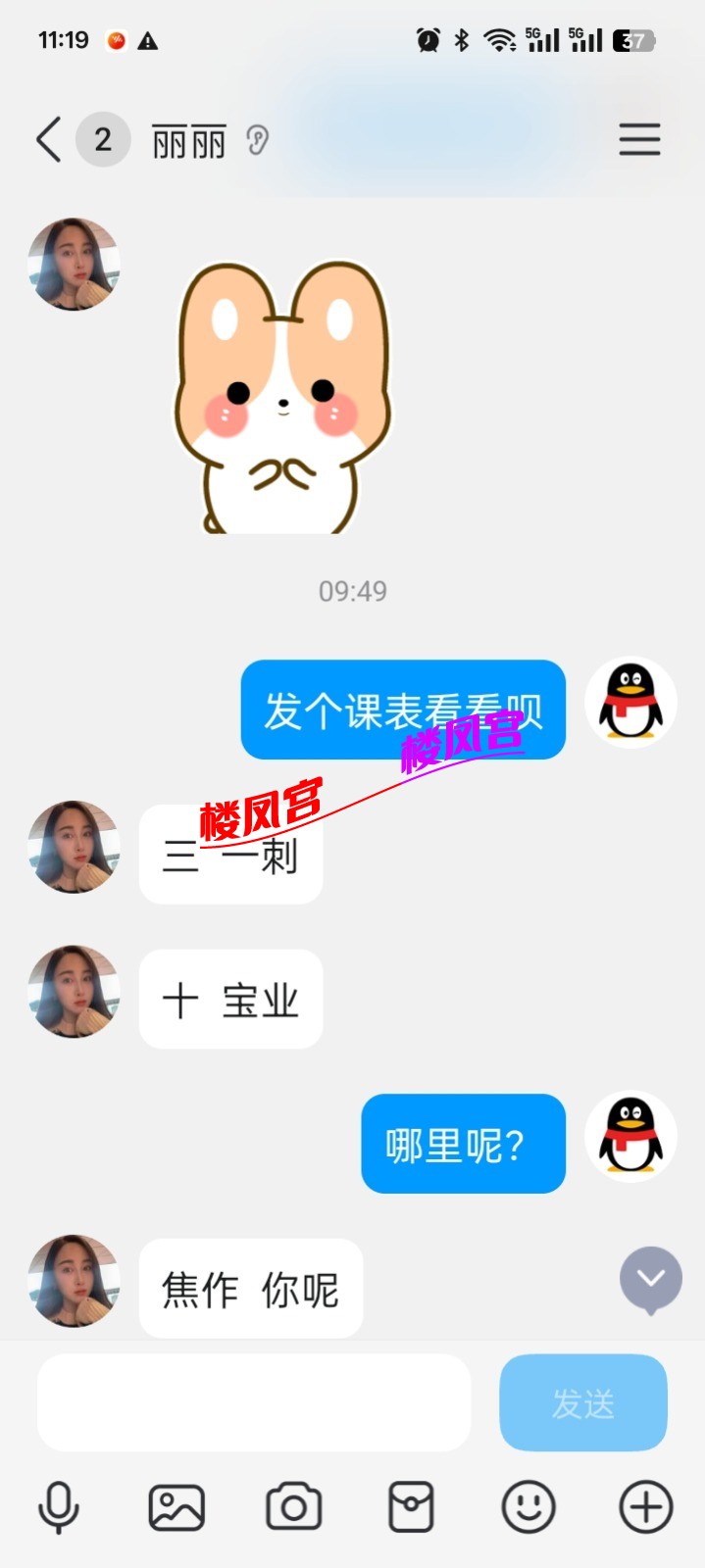Expand more options with plus icon
This screenshot has height=1568, width=705.
(646, 1506)
